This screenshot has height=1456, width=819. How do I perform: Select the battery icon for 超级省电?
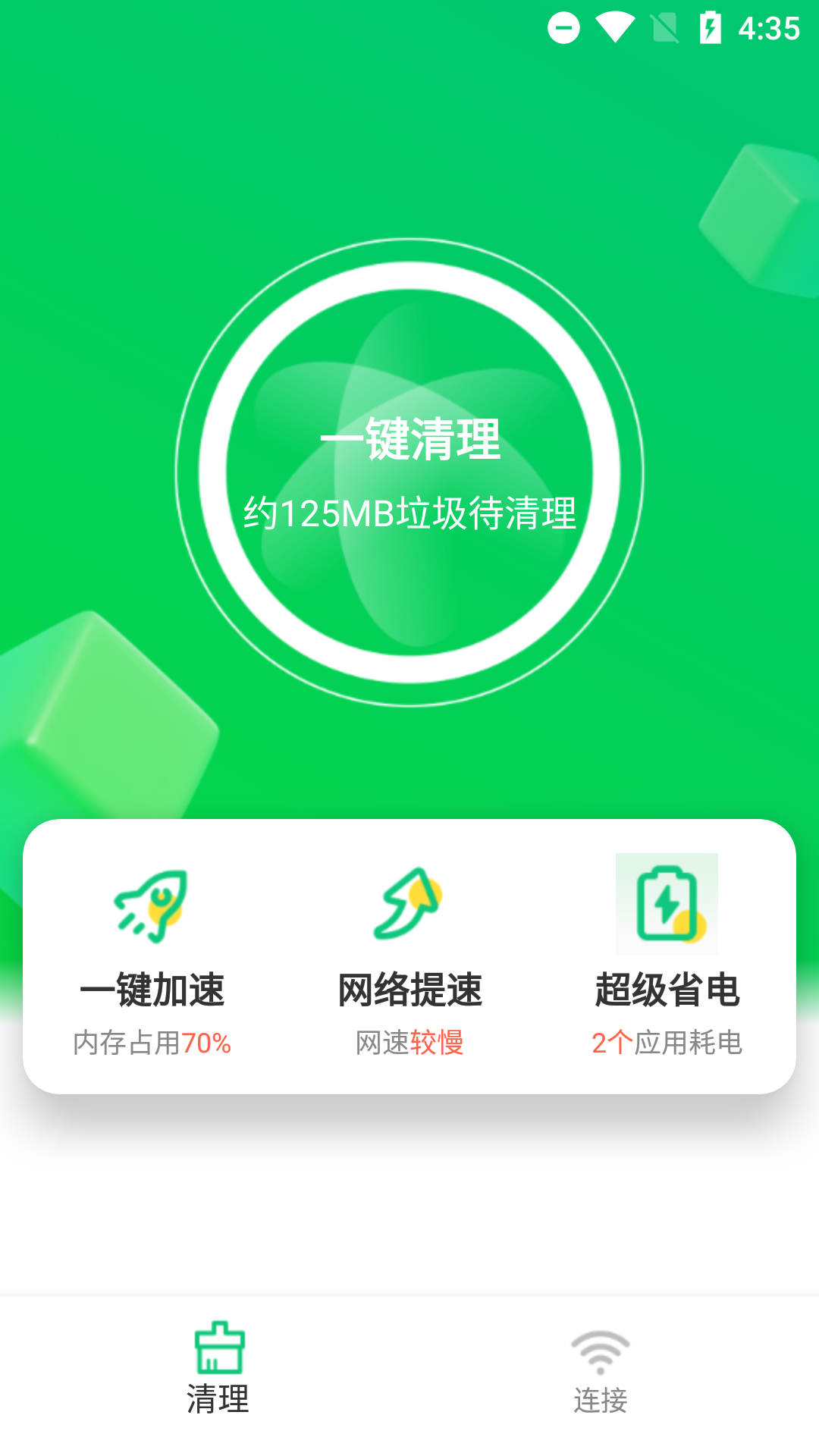pos(666,903)
